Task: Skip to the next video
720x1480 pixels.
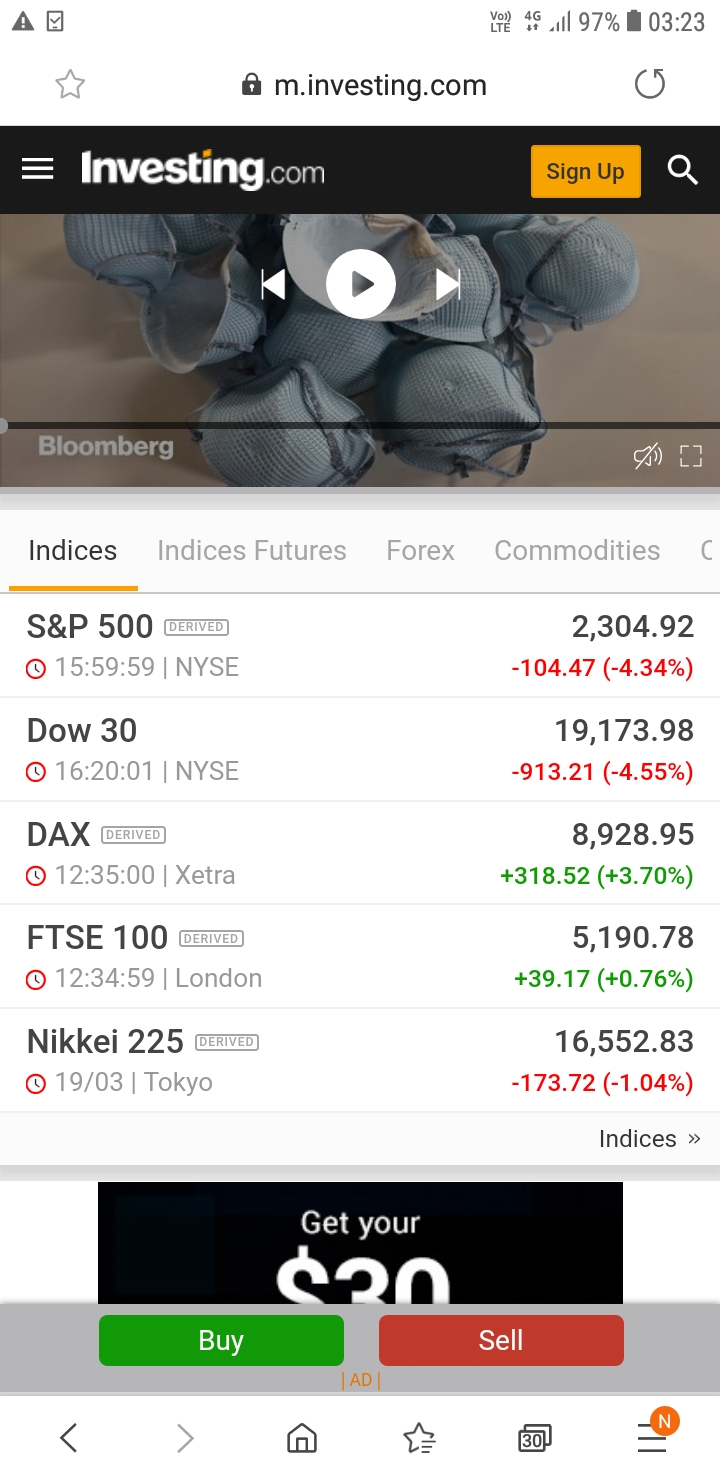Action: pyautogui.click(x=448, y=285)
